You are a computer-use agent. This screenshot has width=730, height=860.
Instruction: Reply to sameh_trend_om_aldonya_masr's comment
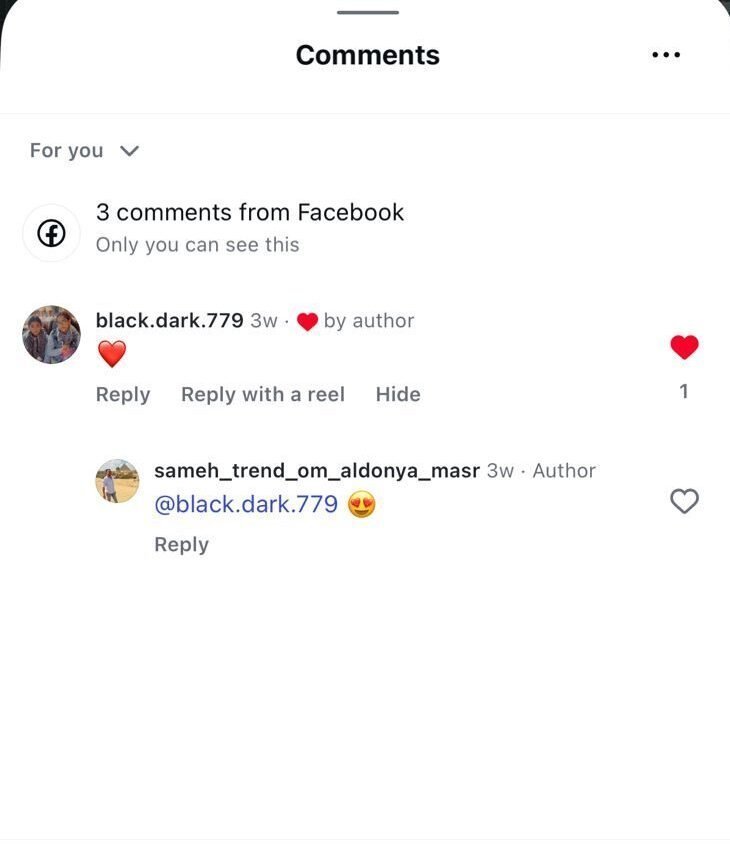[181, 545]
